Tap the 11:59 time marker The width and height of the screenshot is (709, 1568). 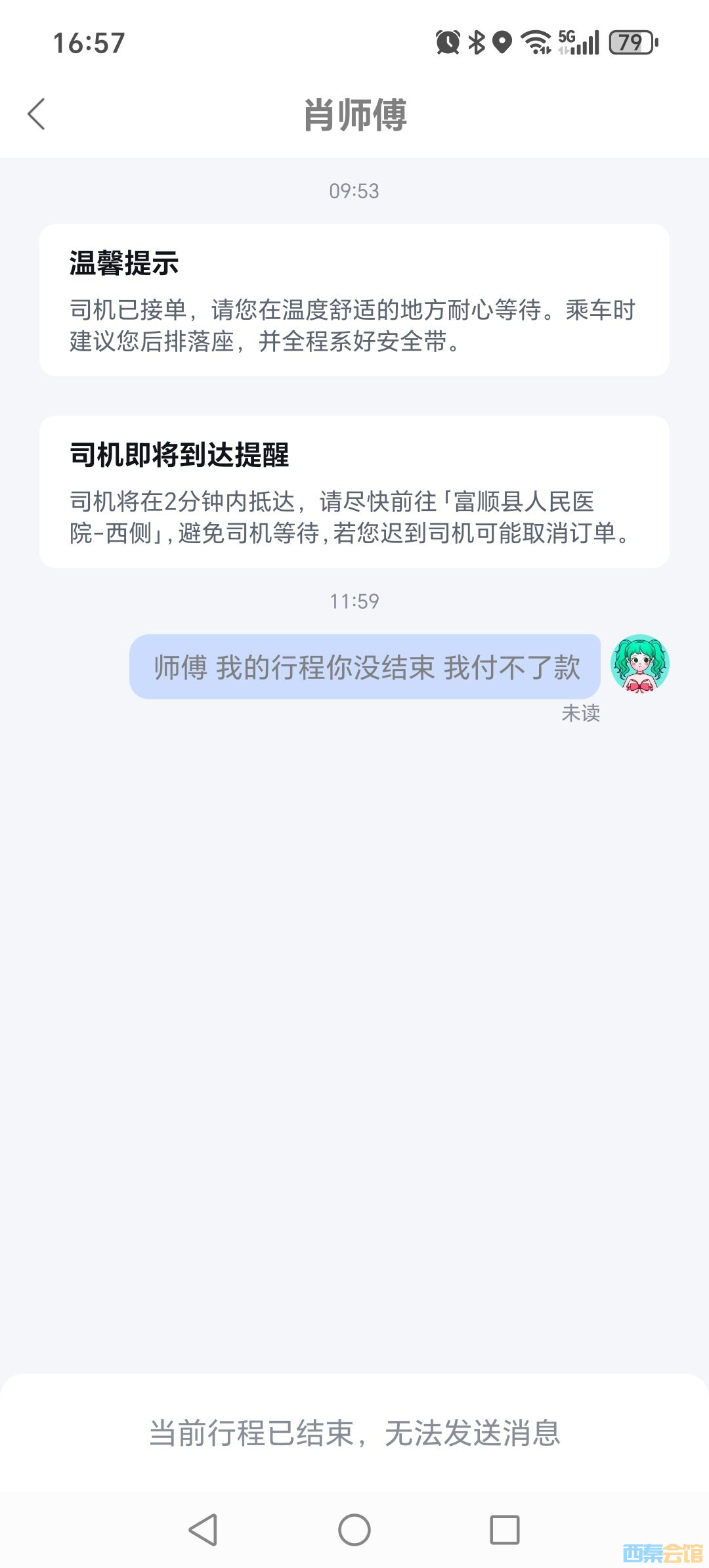click(354, 599)
